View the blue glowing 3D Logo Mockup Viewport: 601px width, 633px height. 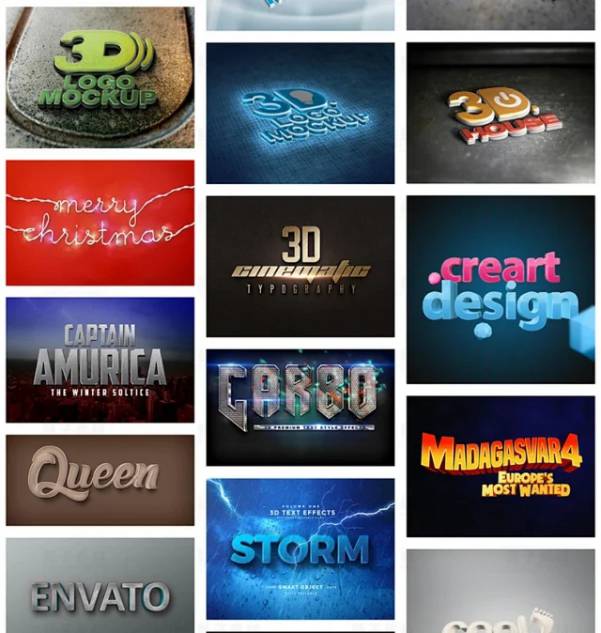click(x=300, y=112)
